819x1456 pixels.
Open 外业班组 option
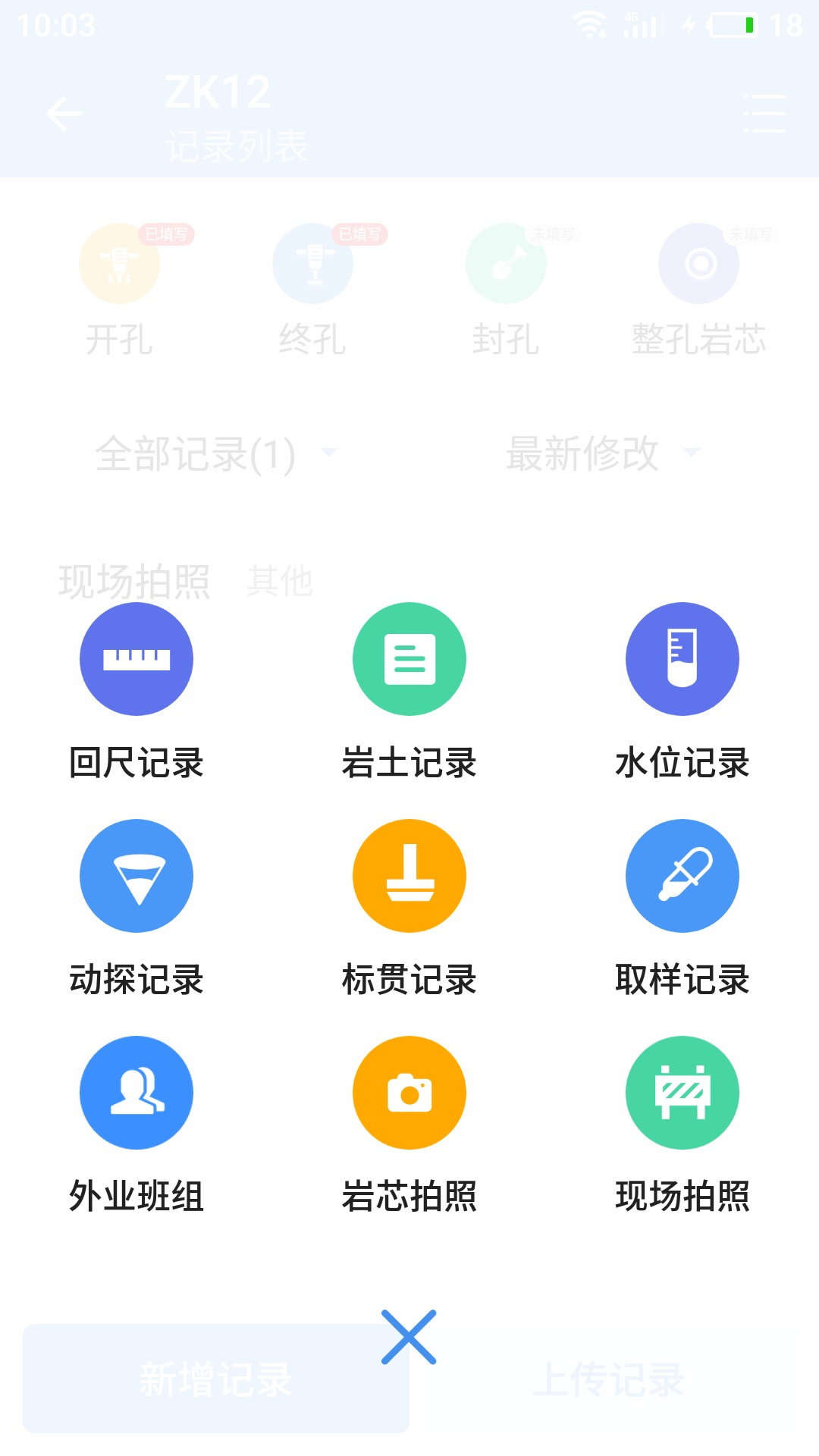[136, 1094]
